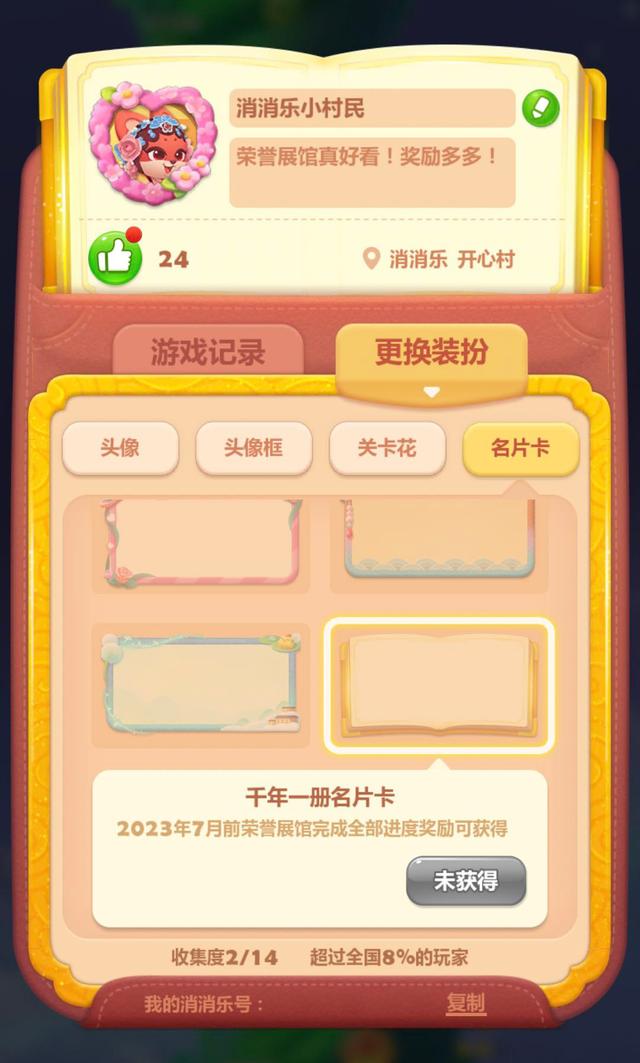640x1063 pixels.
Task: Select the 更换装扮 tab
Action: click(431, 352)
